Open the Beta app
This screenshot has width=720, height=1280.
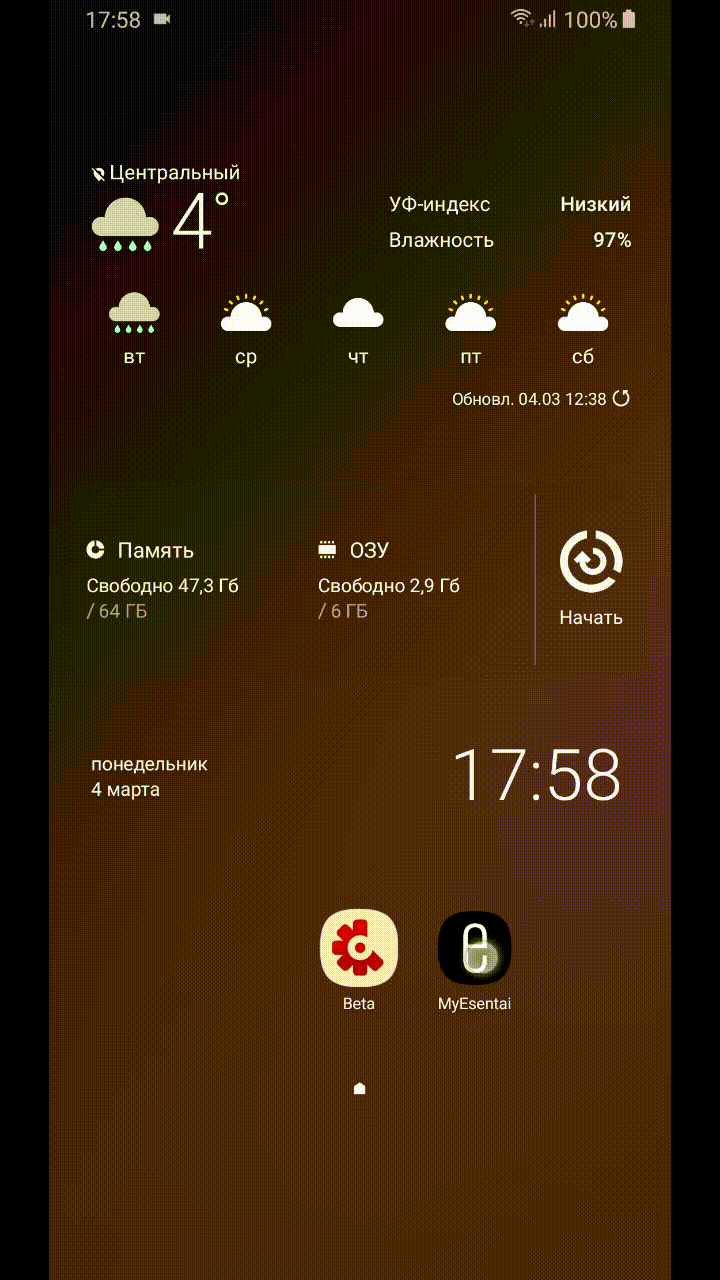coord(358,947)
